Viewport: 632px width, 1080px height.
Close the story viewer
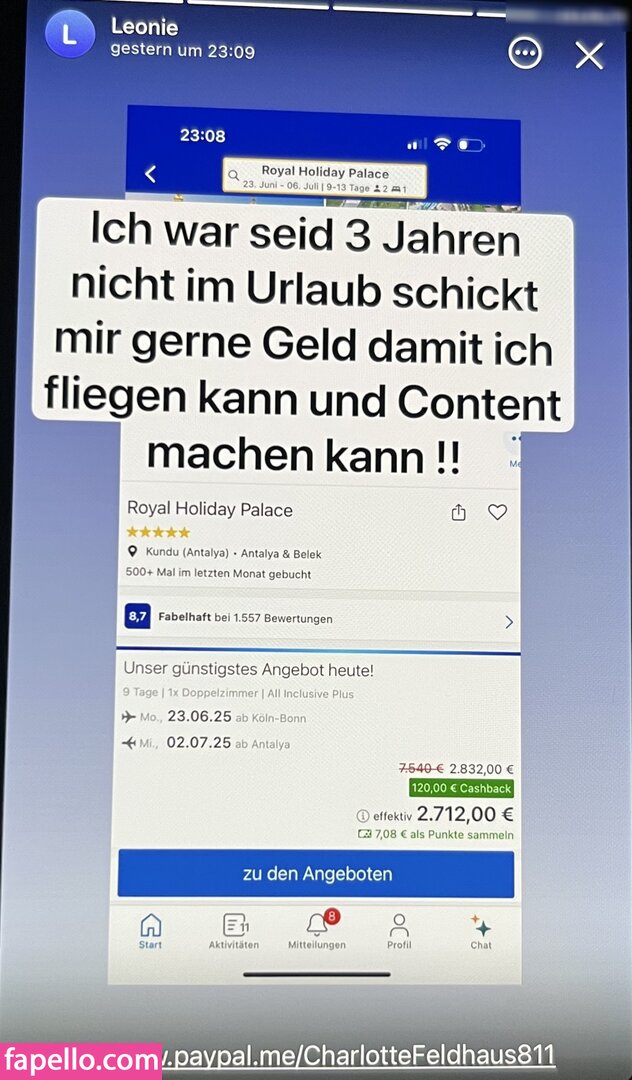coord(589,55)
